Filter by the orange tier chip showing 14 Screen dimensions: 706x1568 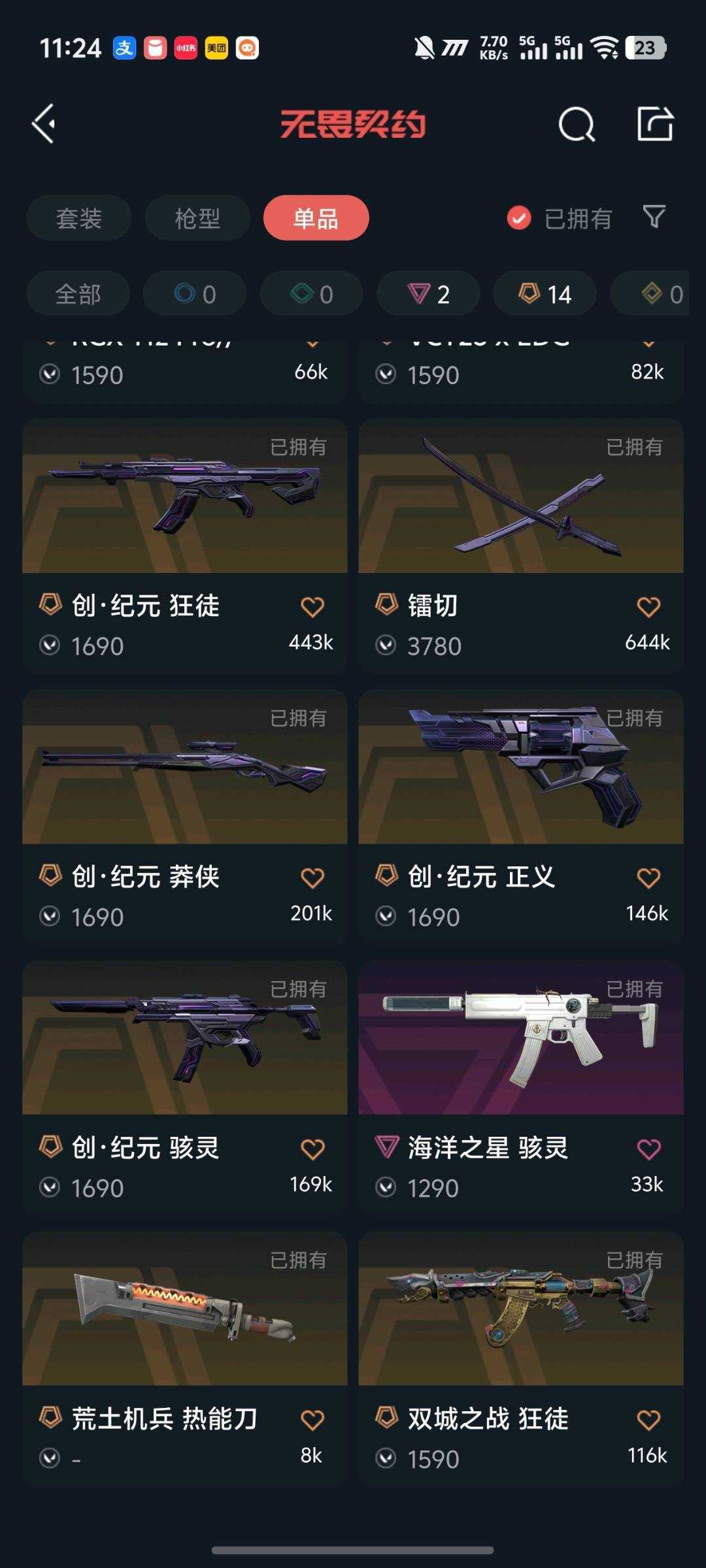[x=545, y=294]
